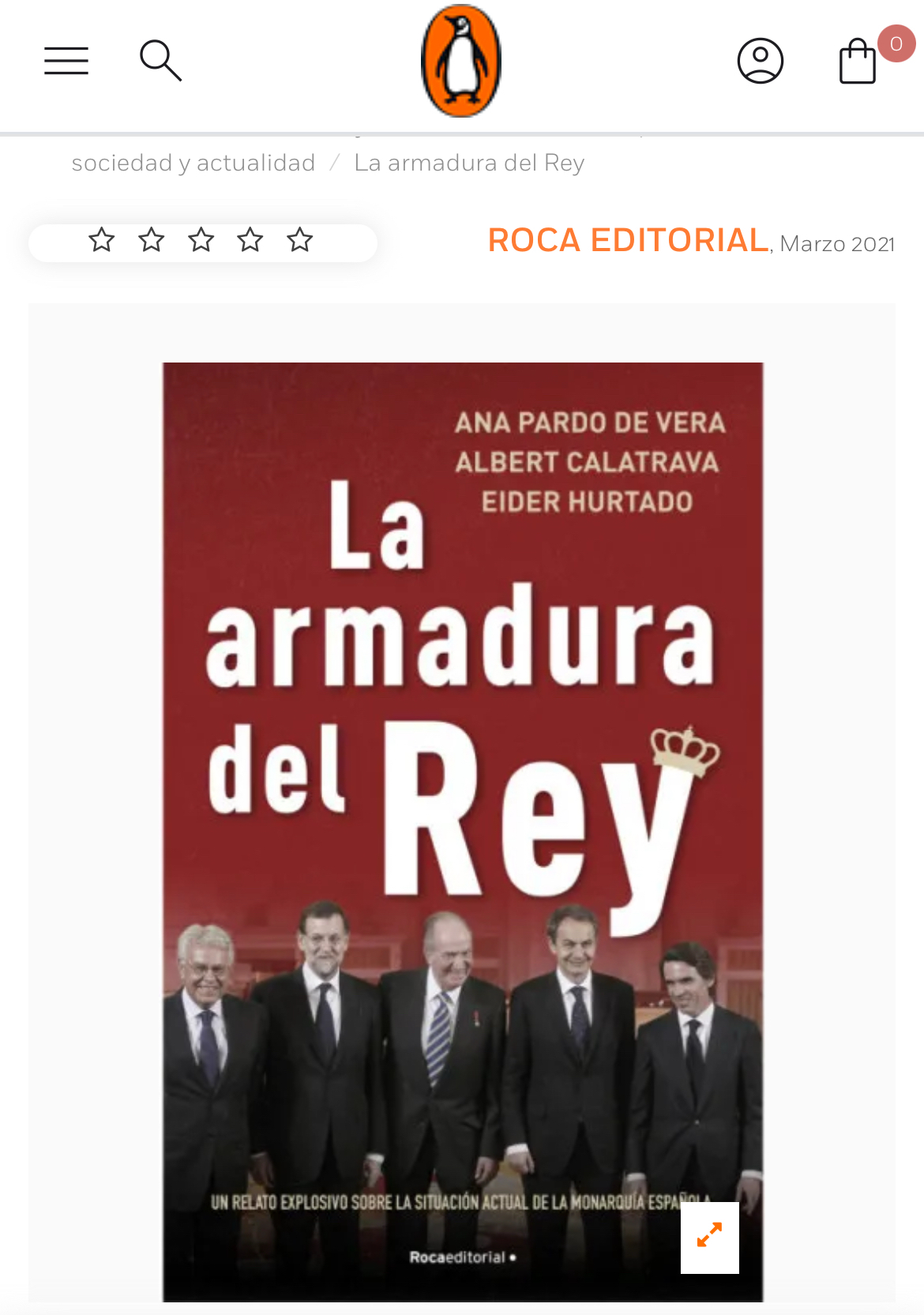
Task: Rate the book five stars
Action: (299, 239)
